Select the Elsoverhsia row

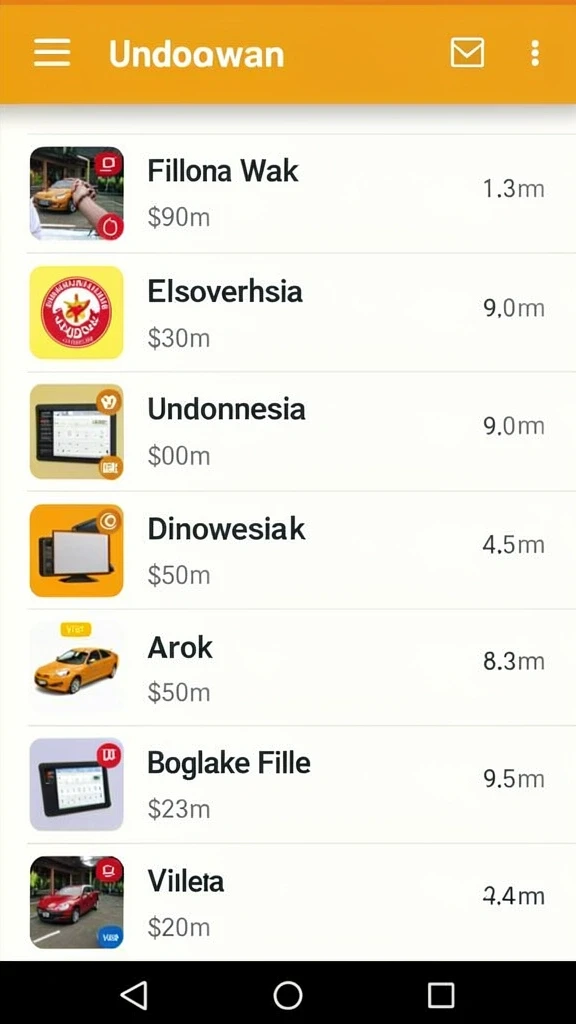click(288, 312)
